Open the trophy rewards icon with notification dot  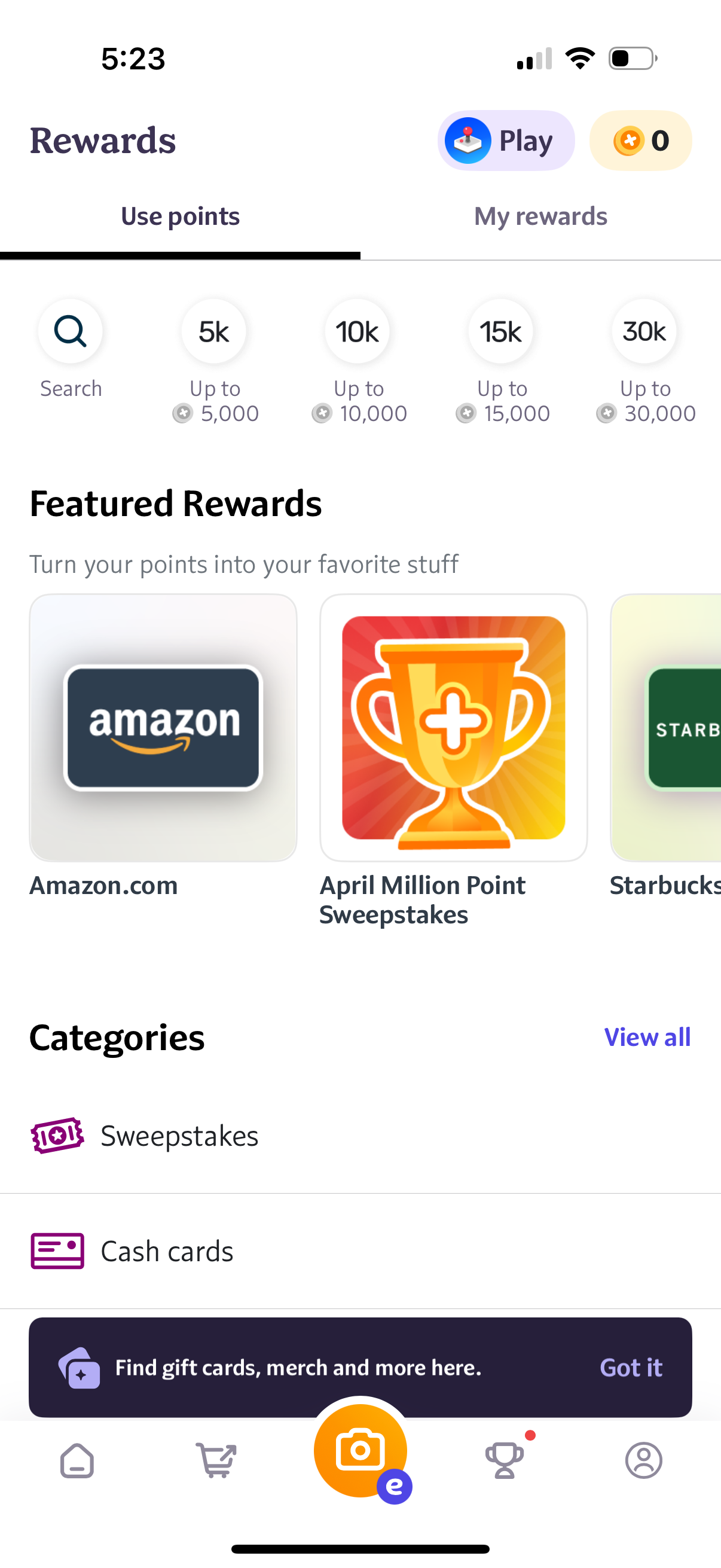click(504, 1461)
